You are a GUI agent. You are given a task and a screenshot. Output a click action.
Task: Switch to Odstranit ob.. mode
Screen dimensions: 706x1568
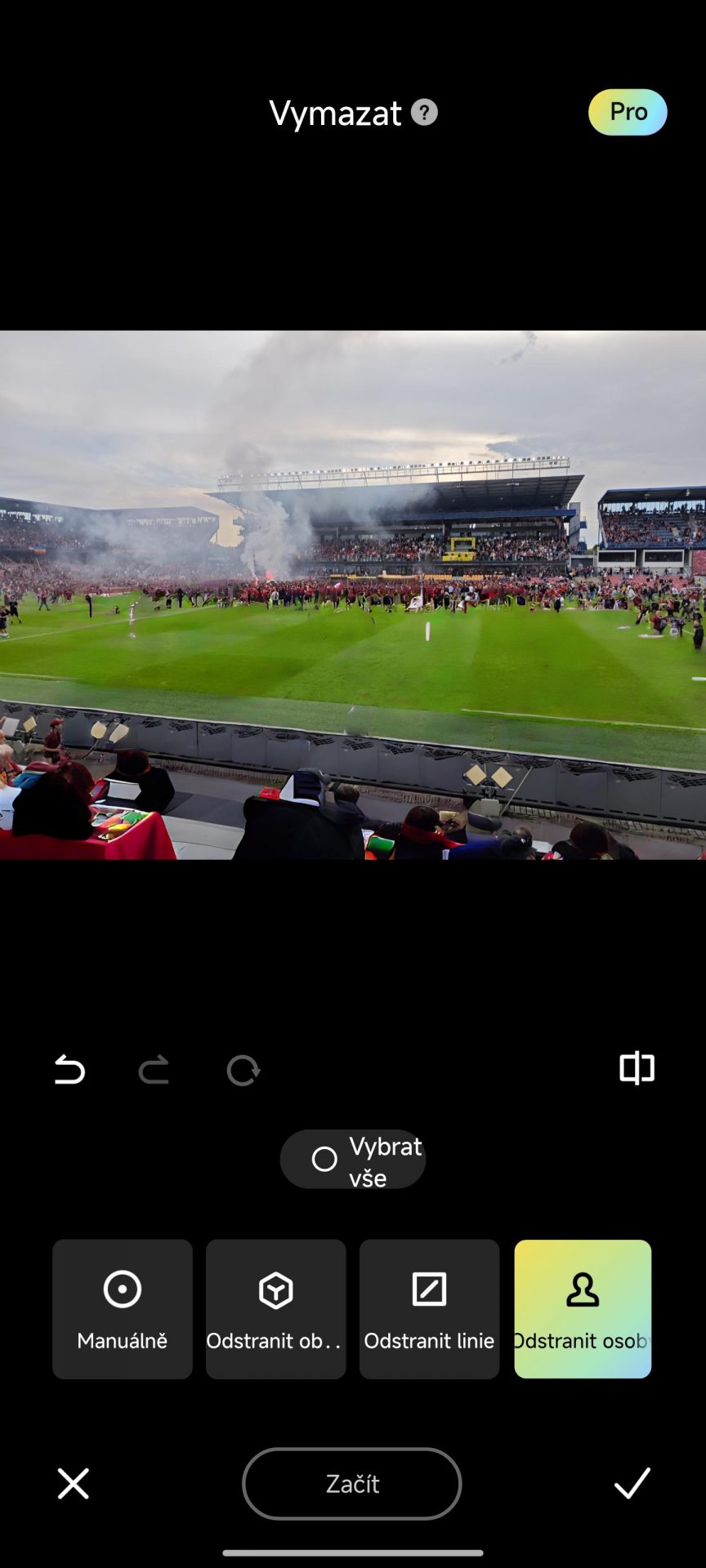pos(276,1309)
